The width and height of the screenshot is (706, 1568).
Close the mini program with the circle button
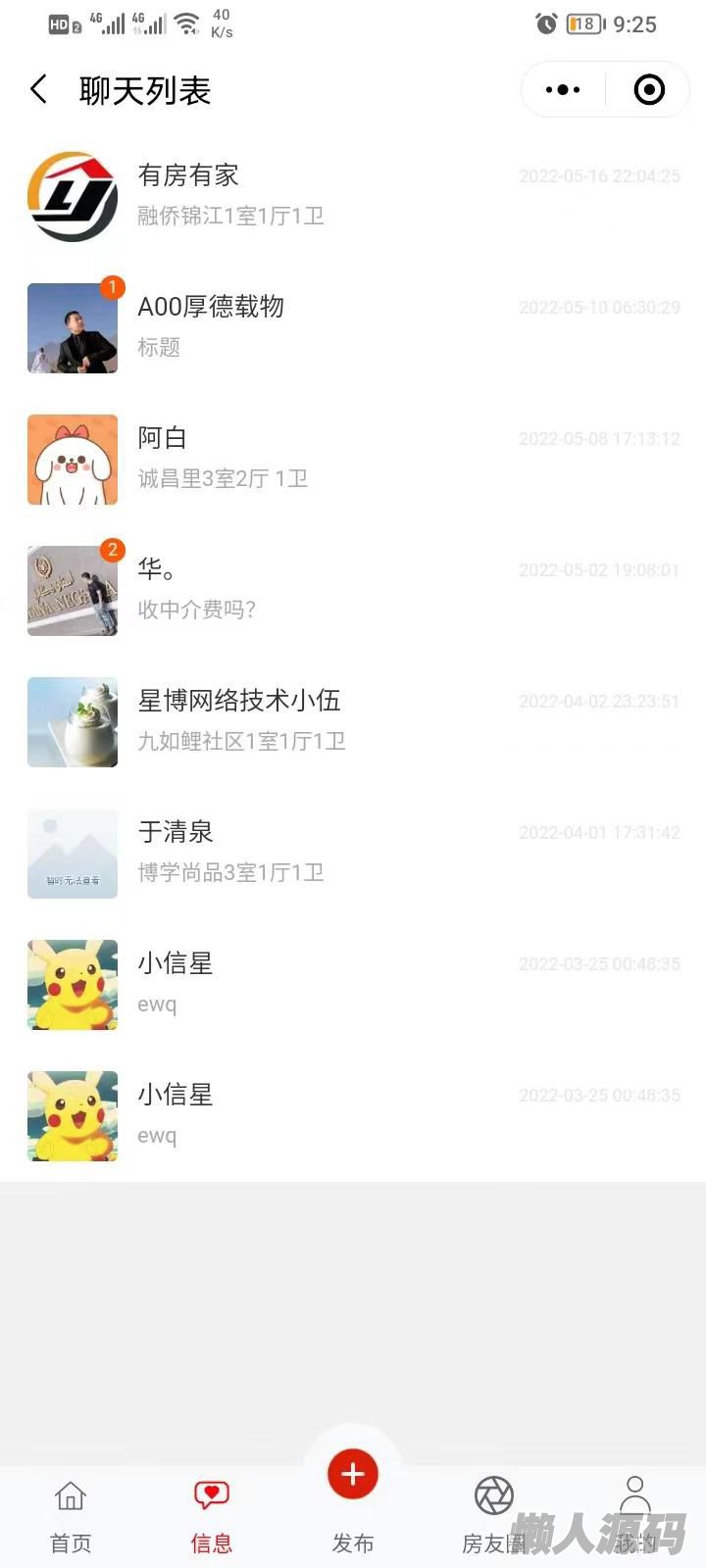point(649,90)
